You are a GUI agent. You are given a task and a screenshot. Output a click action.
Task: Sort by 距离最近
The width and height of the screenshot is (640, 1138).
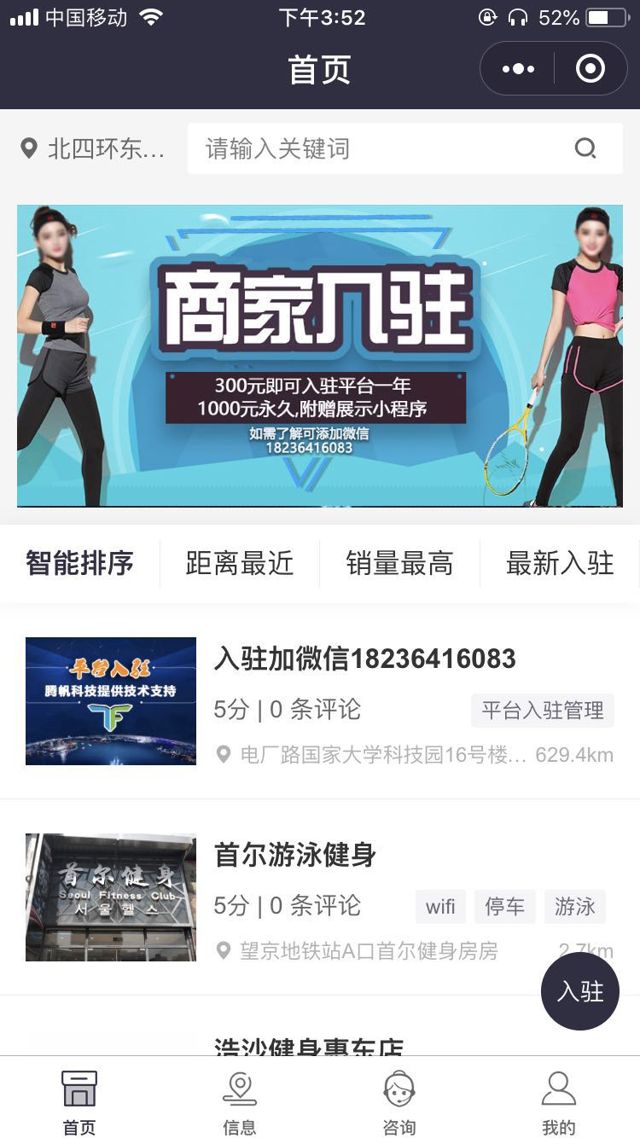tap(240, 563)
